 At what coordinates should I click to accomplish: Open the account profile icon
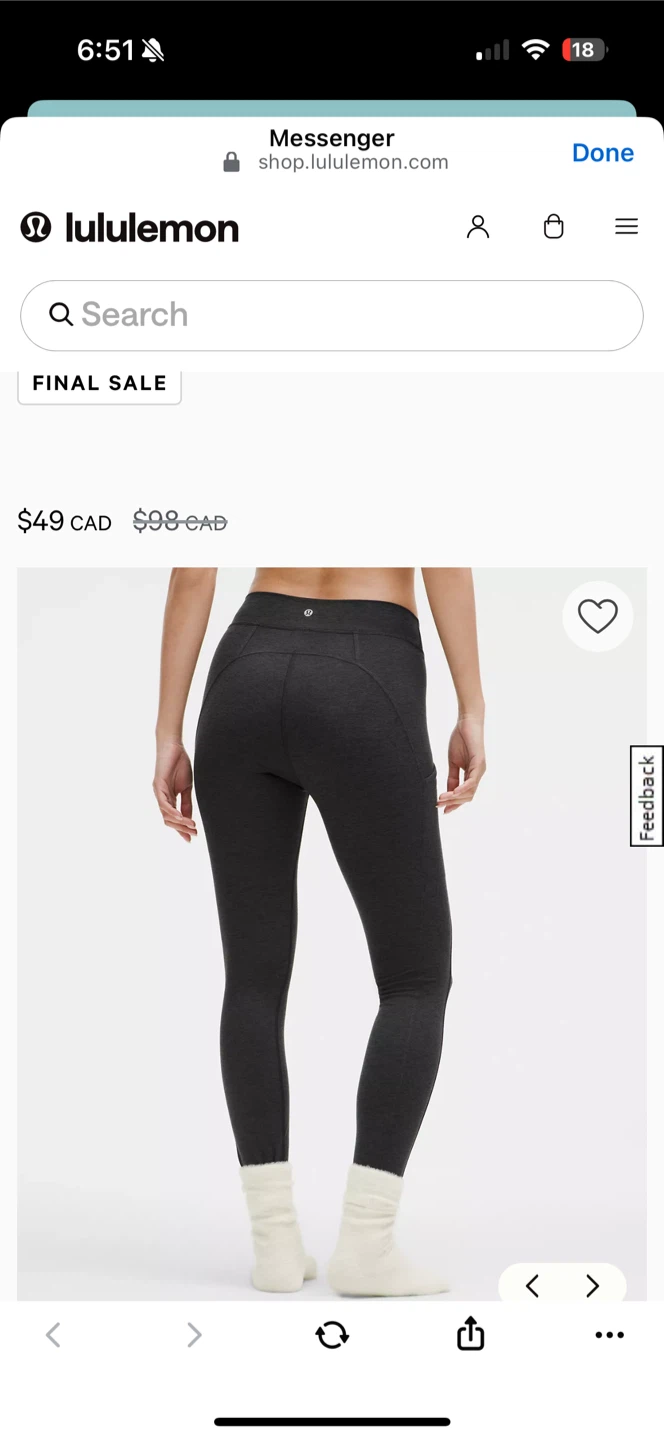point(478,227)
